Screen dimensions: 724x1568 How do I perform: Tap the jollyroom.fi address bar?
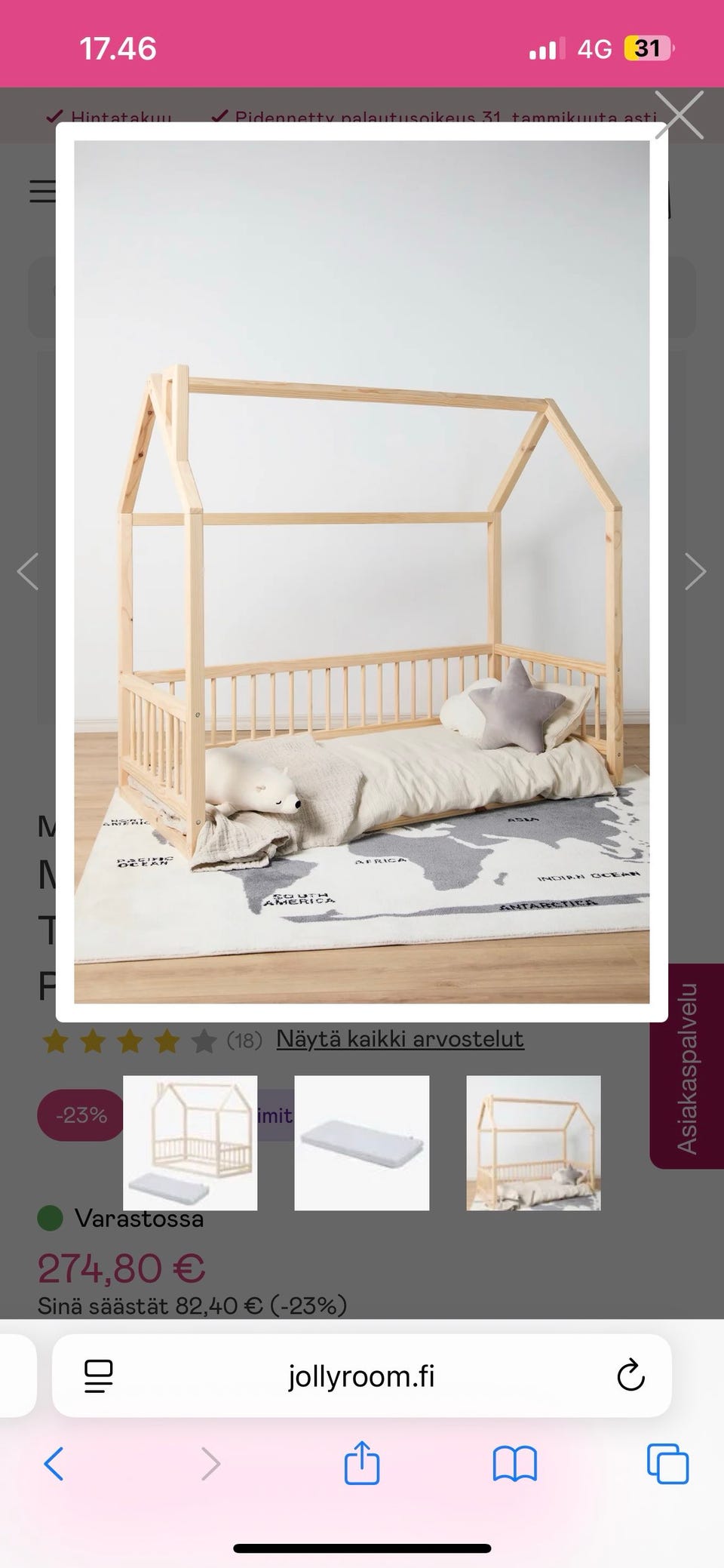(x=362, y=1376)
